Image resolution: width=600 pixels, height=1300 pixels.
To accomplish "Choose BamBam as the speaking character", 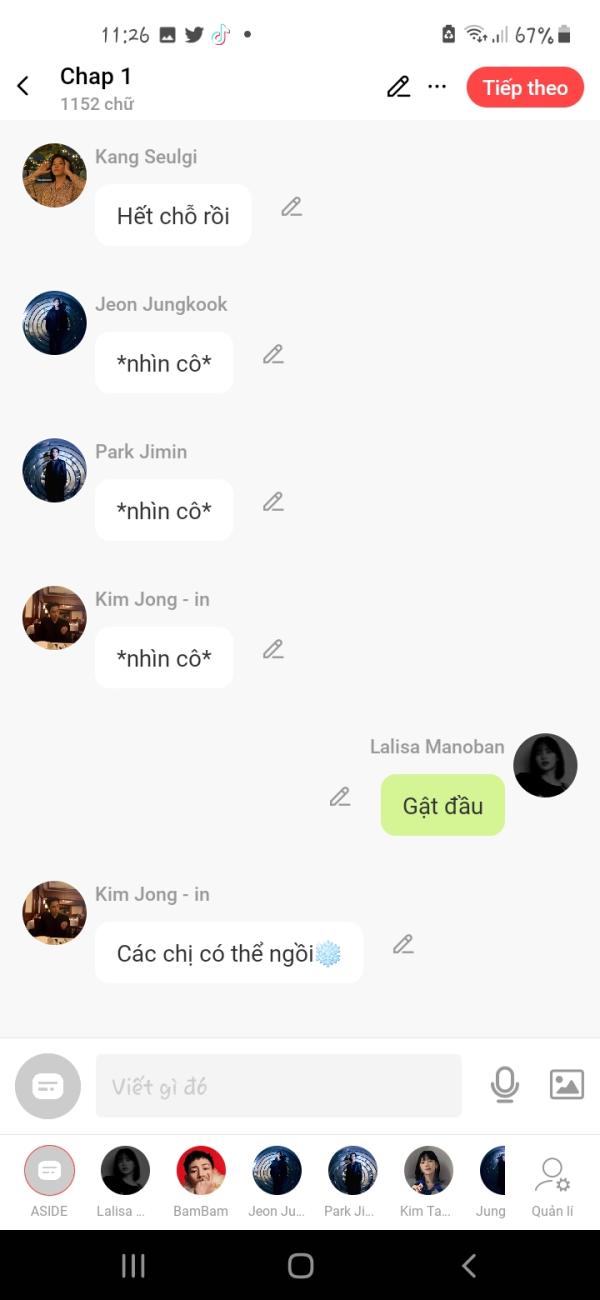I will point(201,1182).
